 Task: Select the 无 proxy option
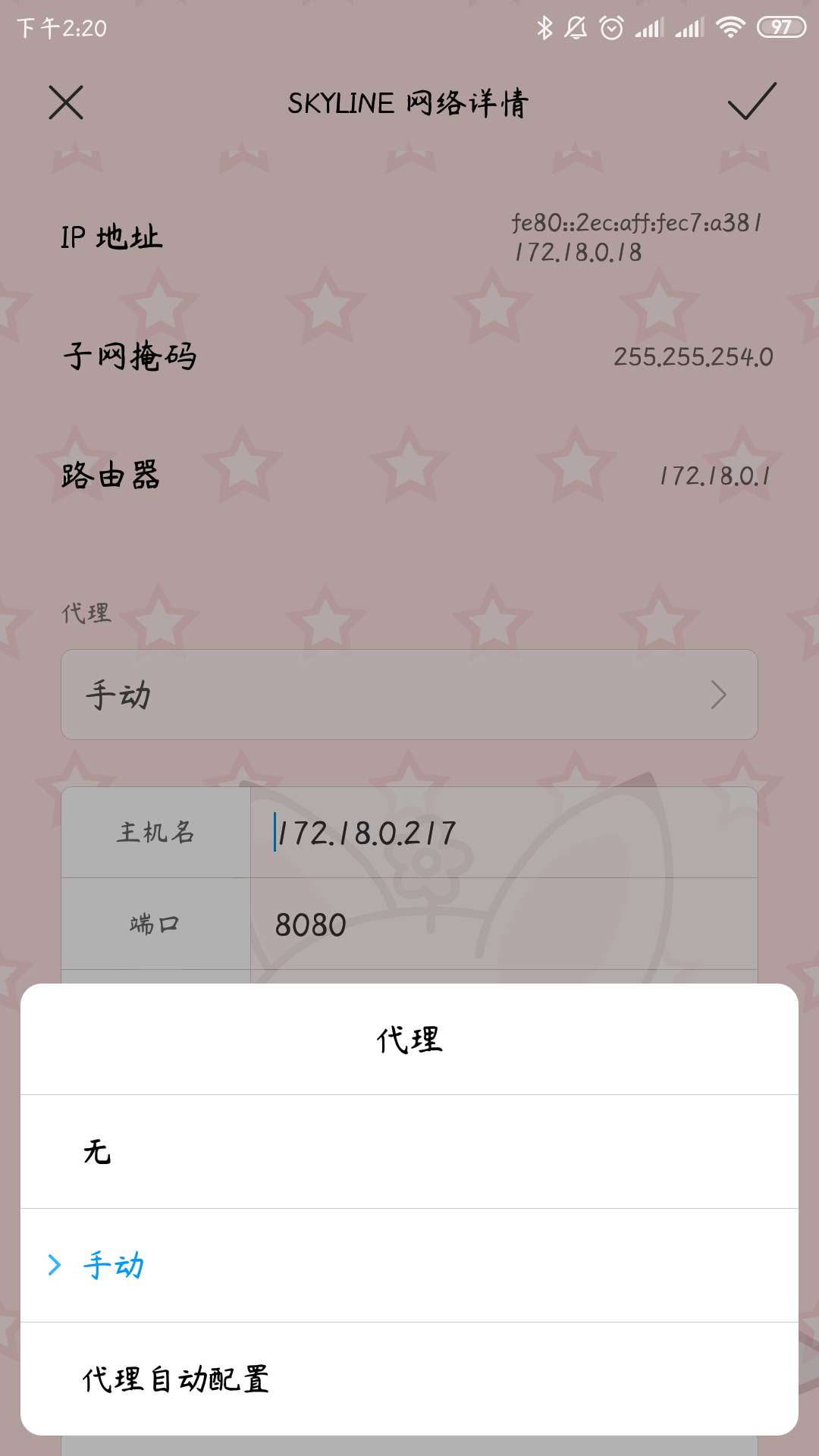coord(409,1151)
